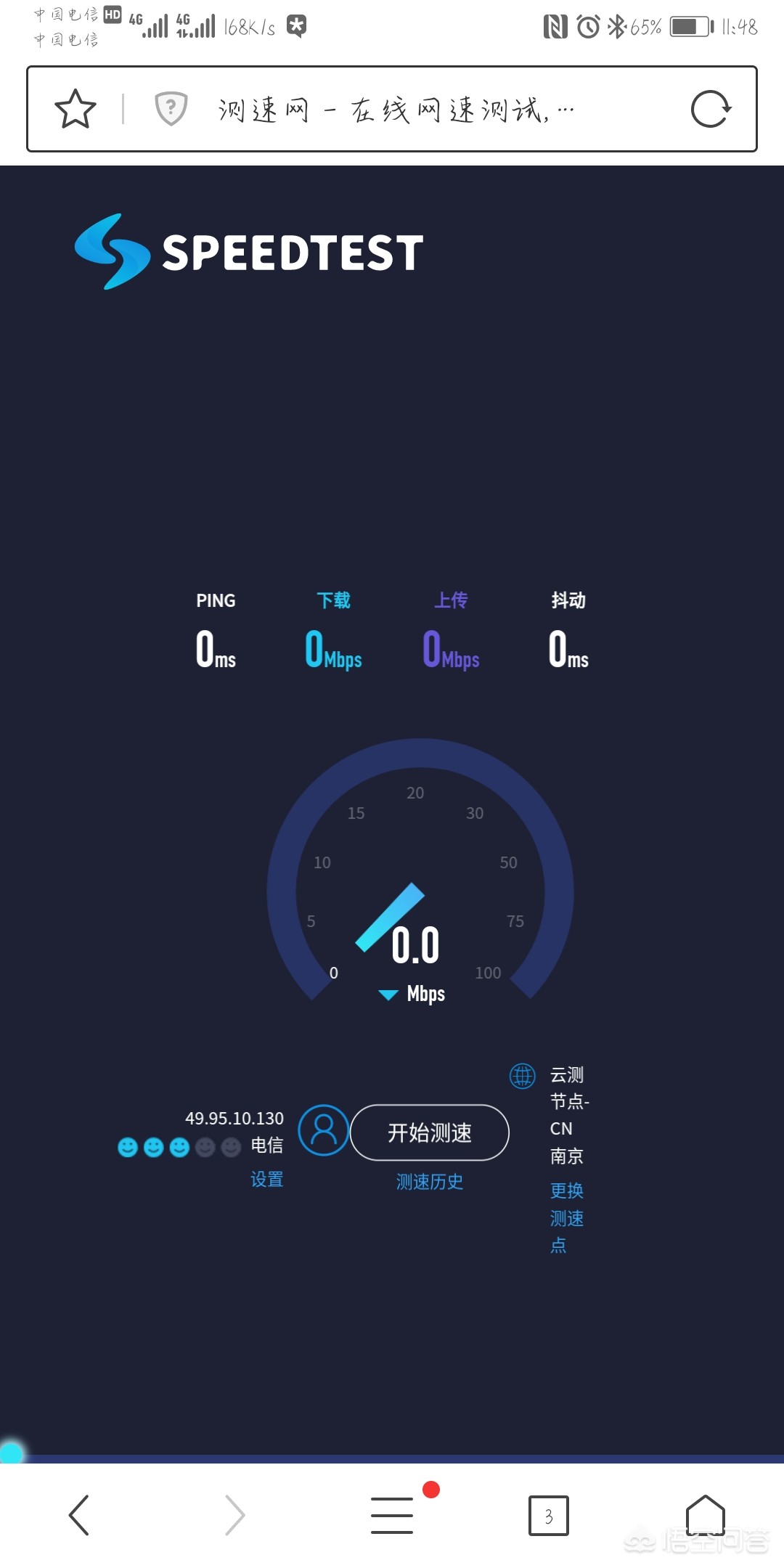Click the back arrow in the navigation bar
This screenshot has height=1568, width=784.
click(80, 1515)
